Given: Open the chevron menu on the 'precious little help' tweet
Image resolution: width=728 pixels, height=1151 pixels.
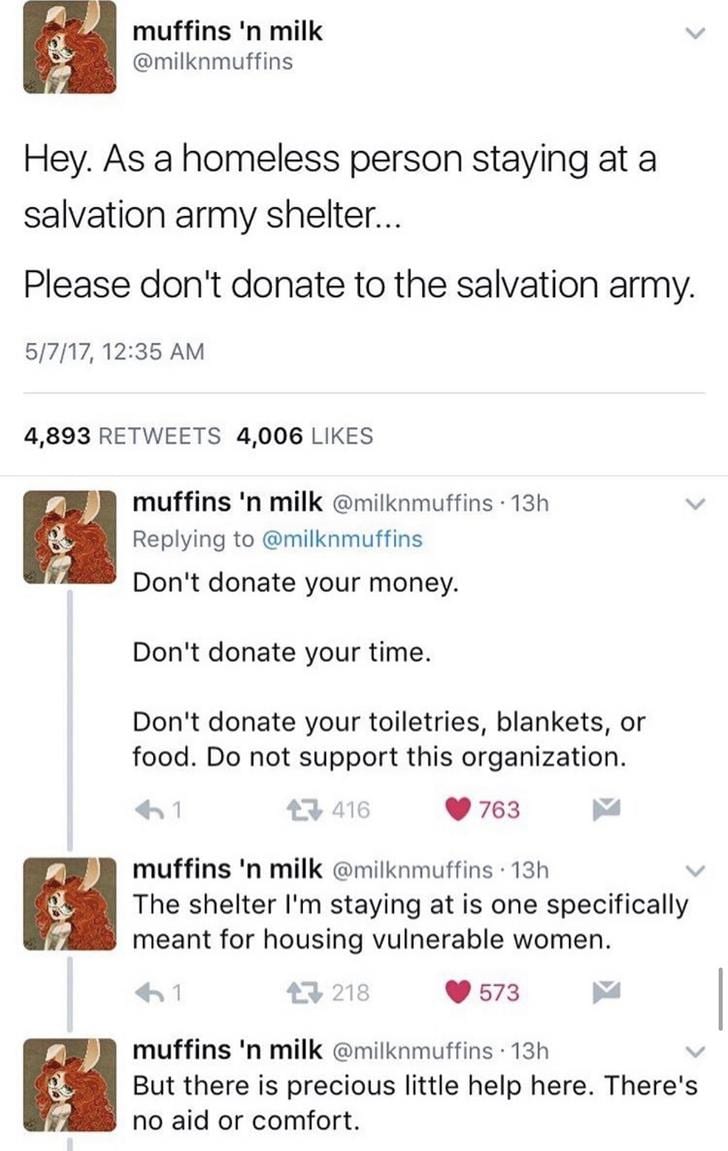Looking at the screenshot, I should 698,1051.
